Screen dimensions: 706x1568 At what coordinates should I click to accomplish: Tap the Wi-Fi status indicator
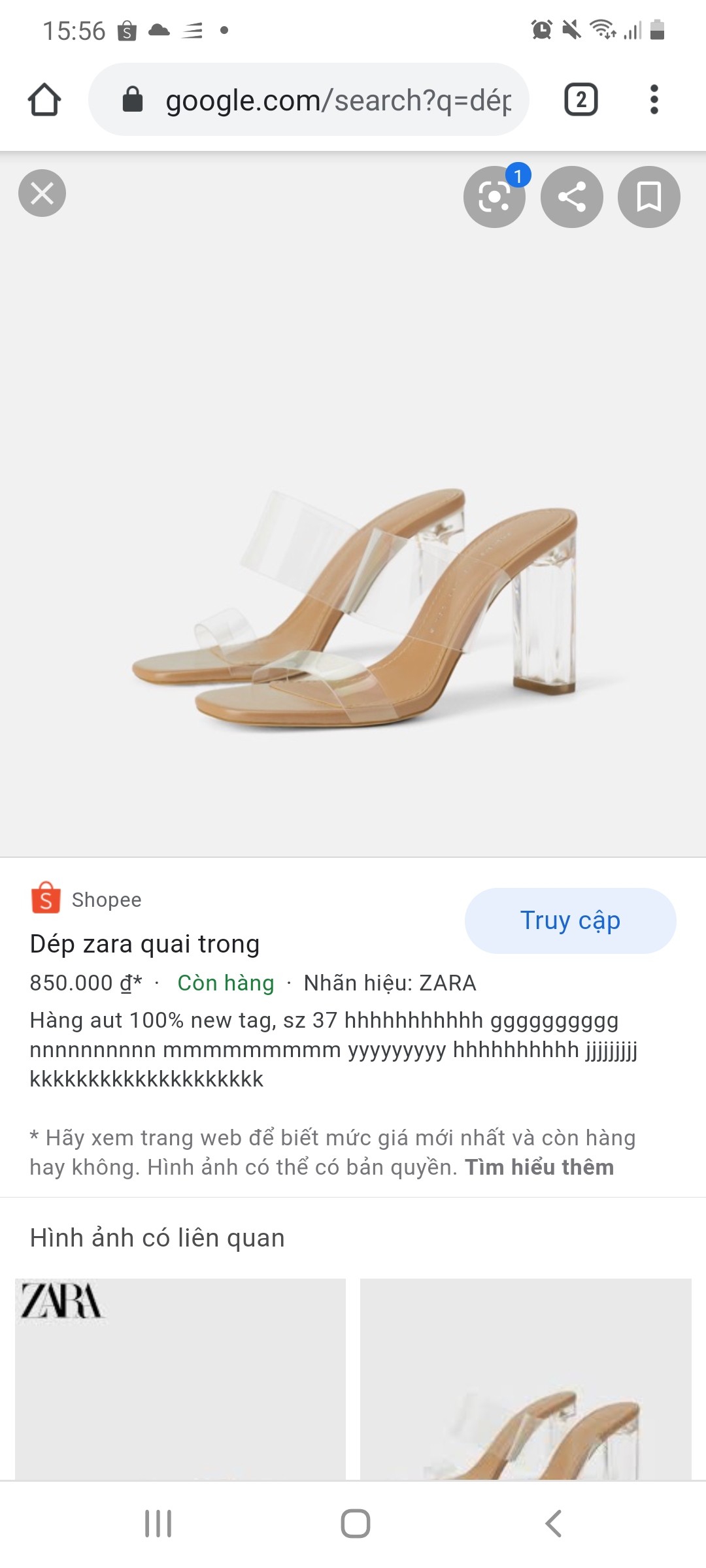coord(602,29)
